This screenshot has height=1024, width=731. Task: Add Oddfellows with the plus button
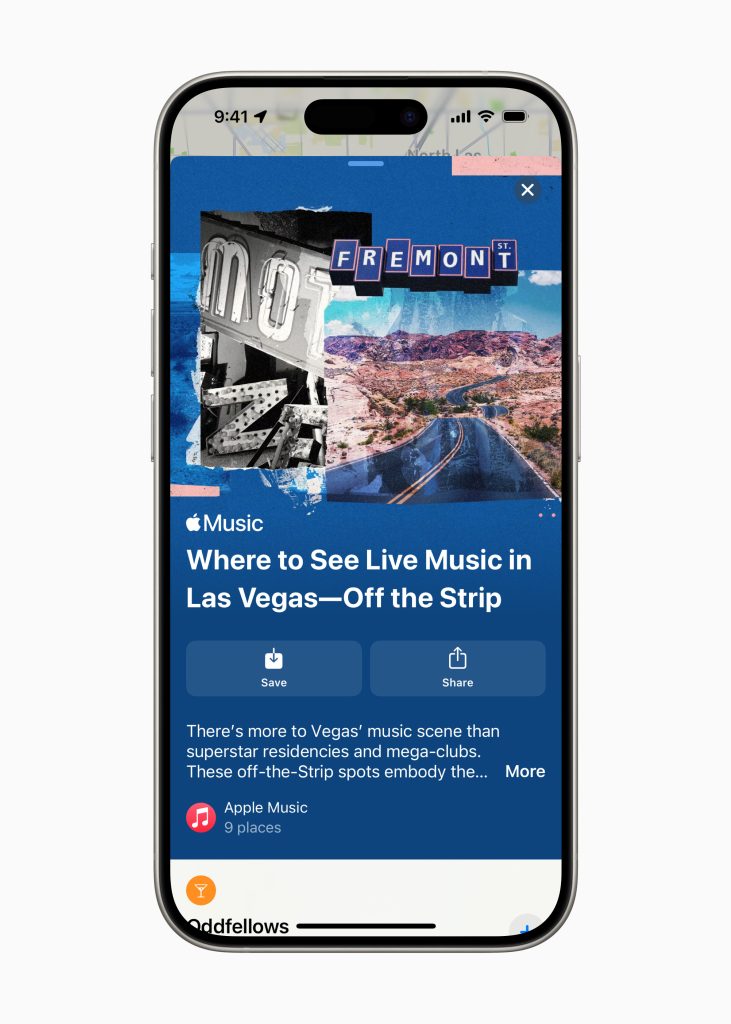coord(527,928)
